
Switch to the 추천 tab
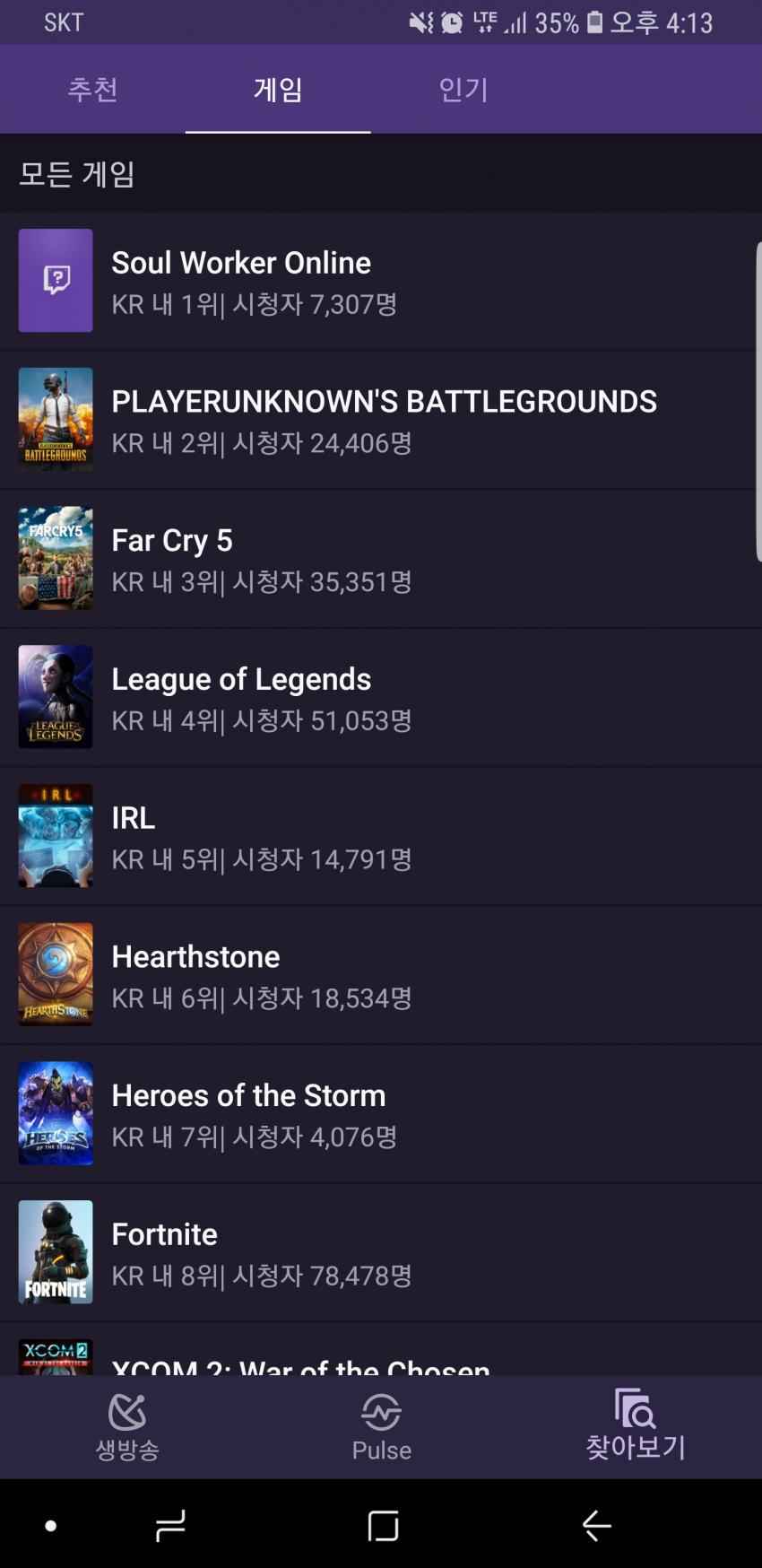coord(93,90)
